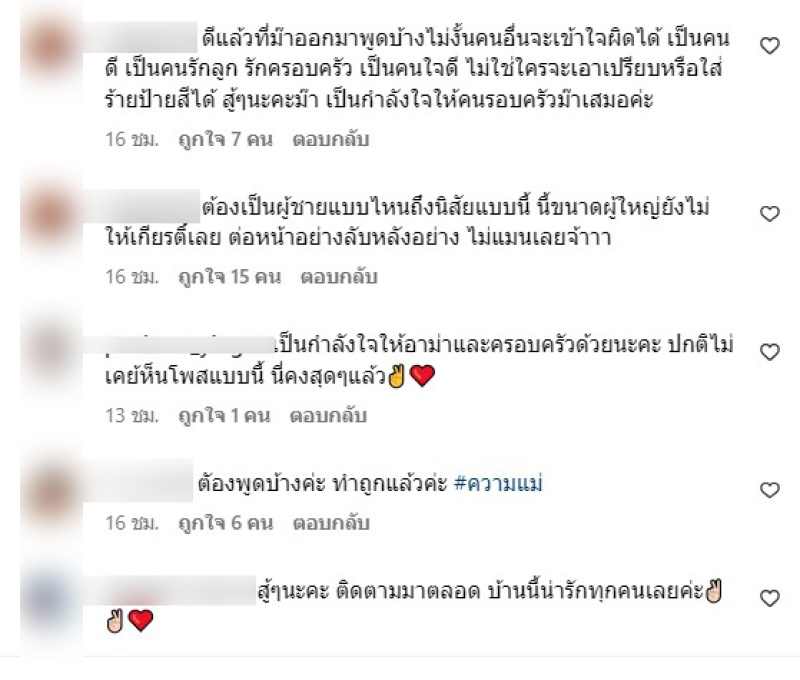
Task: View who liked via 'ถูกใจ 6 คน'
Action: [224, 523]
